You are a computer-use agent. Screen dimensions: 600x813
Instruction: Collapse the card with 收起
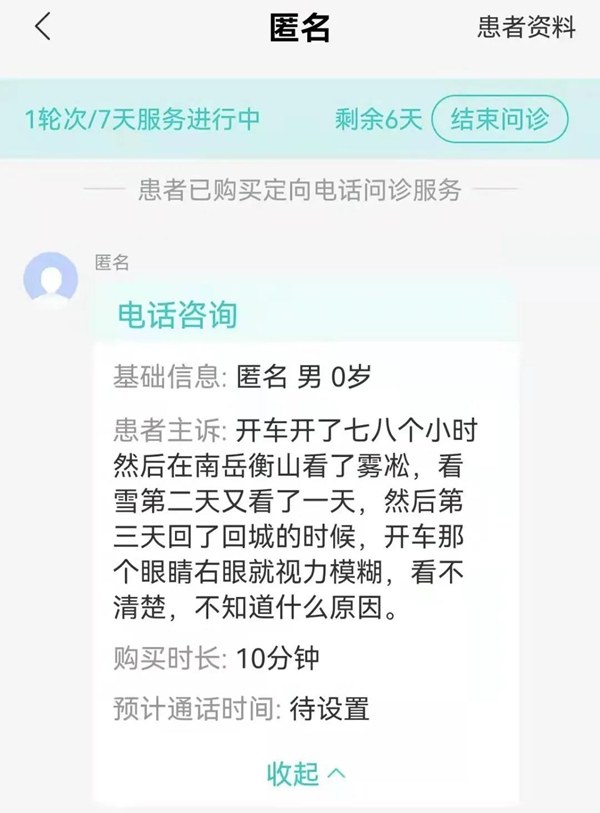click(306, 772)
